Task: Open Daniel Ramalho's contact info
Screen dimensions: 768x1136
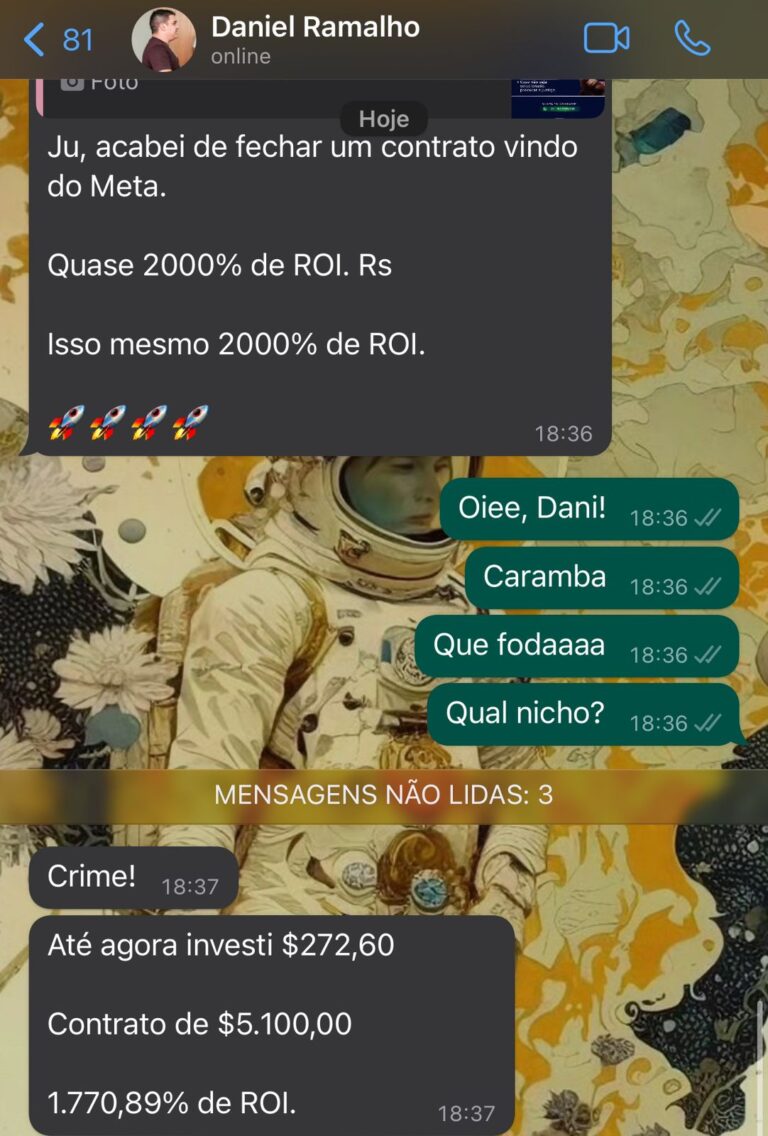Action: click(314, 40)
